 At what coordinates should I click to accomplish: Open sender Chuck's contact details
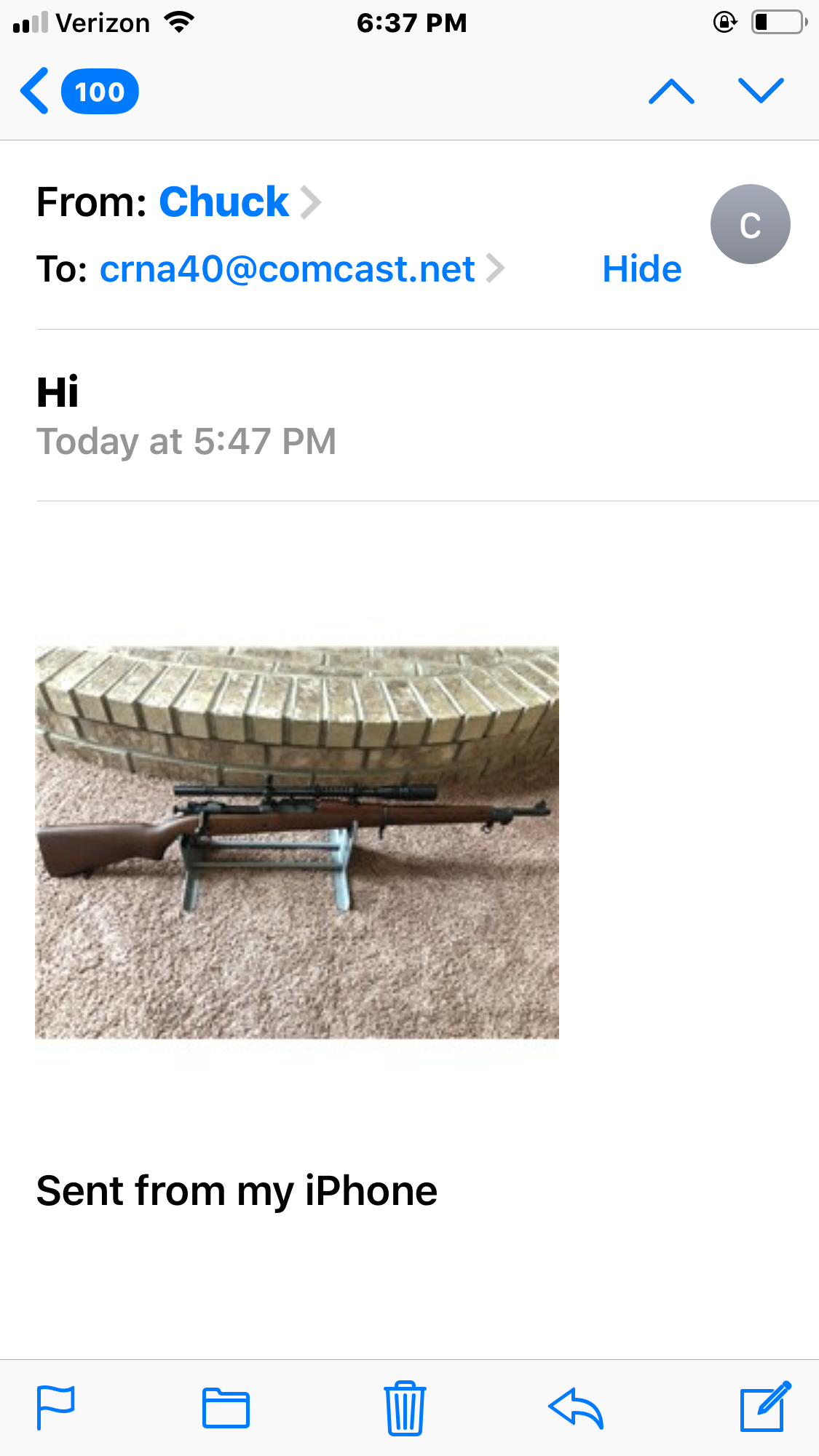tap(224, 202)
